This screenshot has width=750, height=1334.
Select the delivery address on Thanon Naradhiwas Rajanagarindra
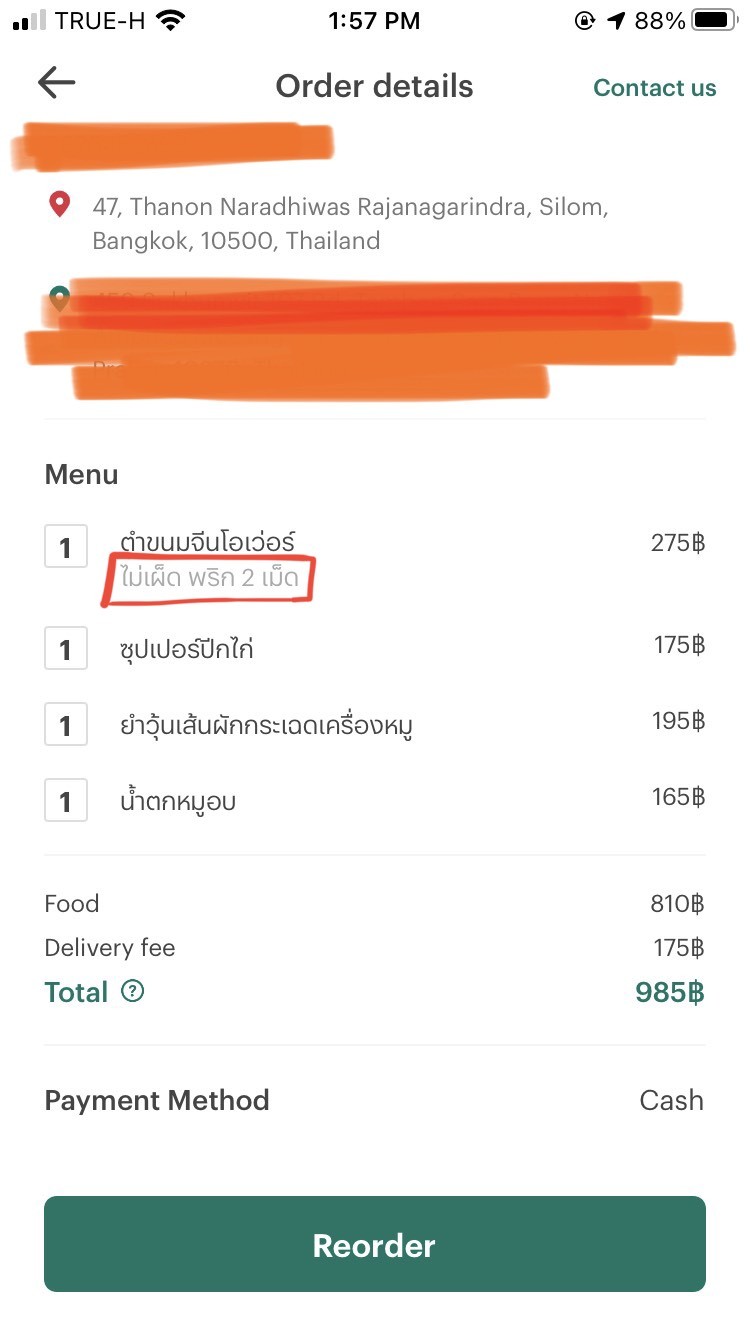point(350,222)
